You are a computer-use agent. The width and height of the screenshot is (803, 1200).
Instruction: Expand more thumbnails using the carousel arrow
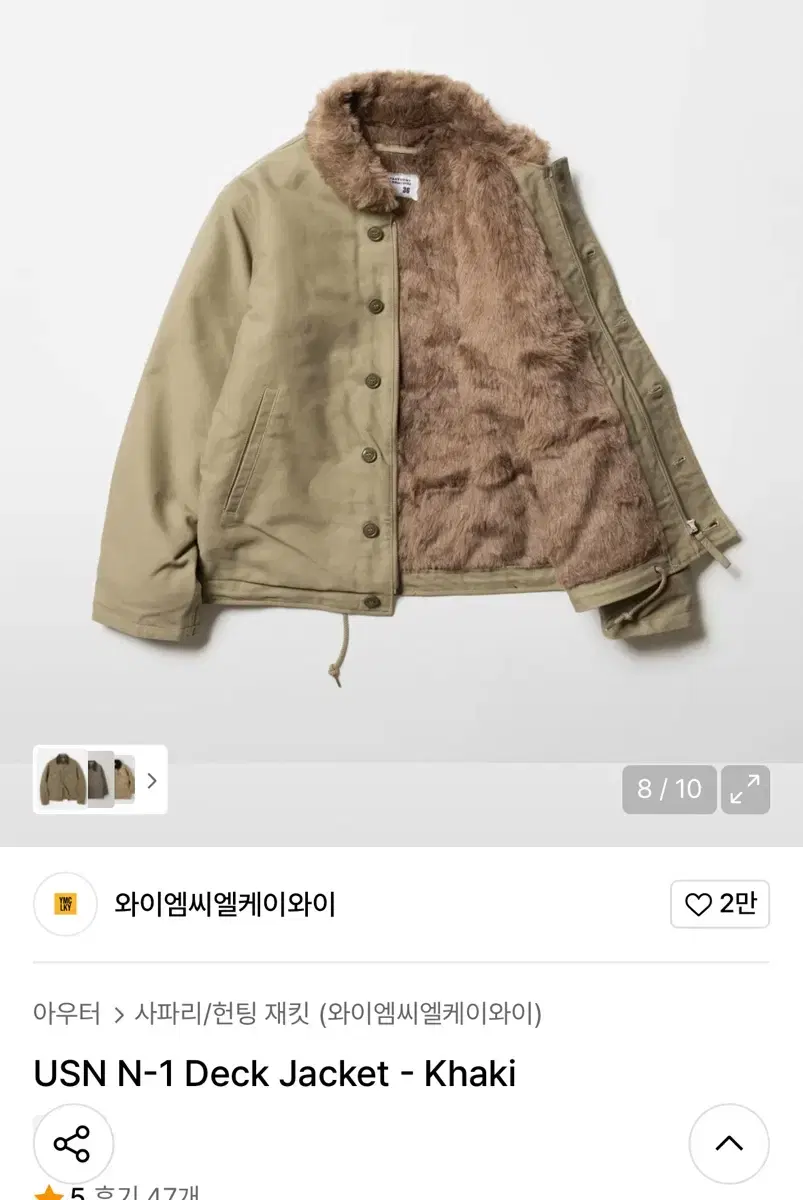[x=151, y=782]
